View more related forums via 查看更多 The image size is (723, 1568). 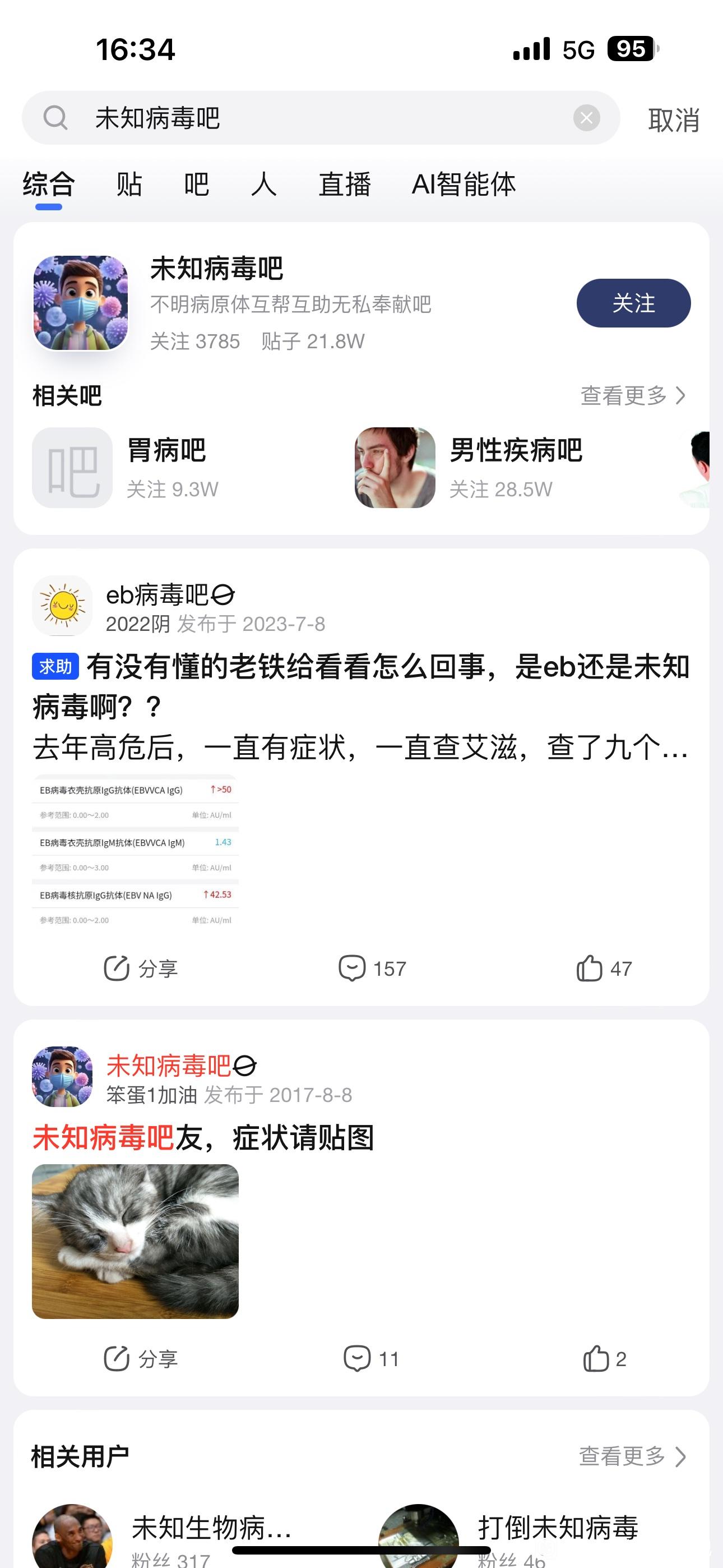click(632, 396)
